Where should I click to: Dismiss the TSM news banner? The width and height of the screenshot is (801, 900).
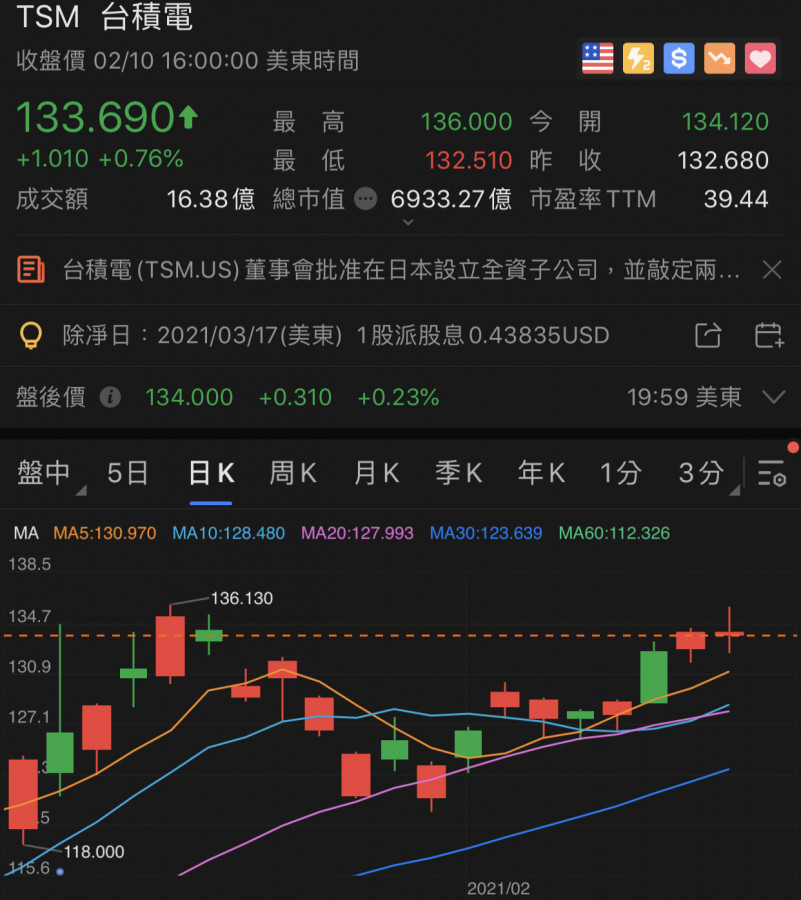point(772,269)
